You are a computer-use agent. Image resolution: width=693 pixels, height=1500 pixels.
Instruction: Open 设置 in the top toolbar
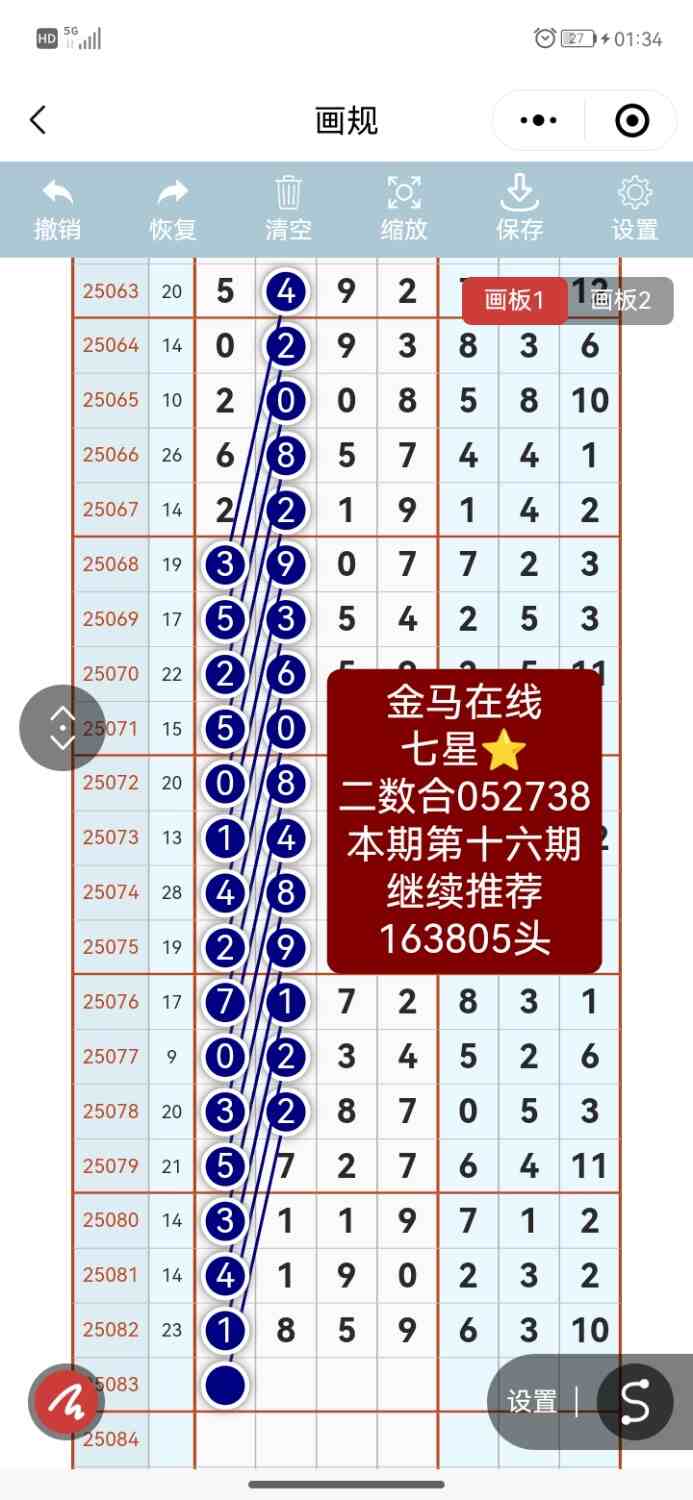635,209
